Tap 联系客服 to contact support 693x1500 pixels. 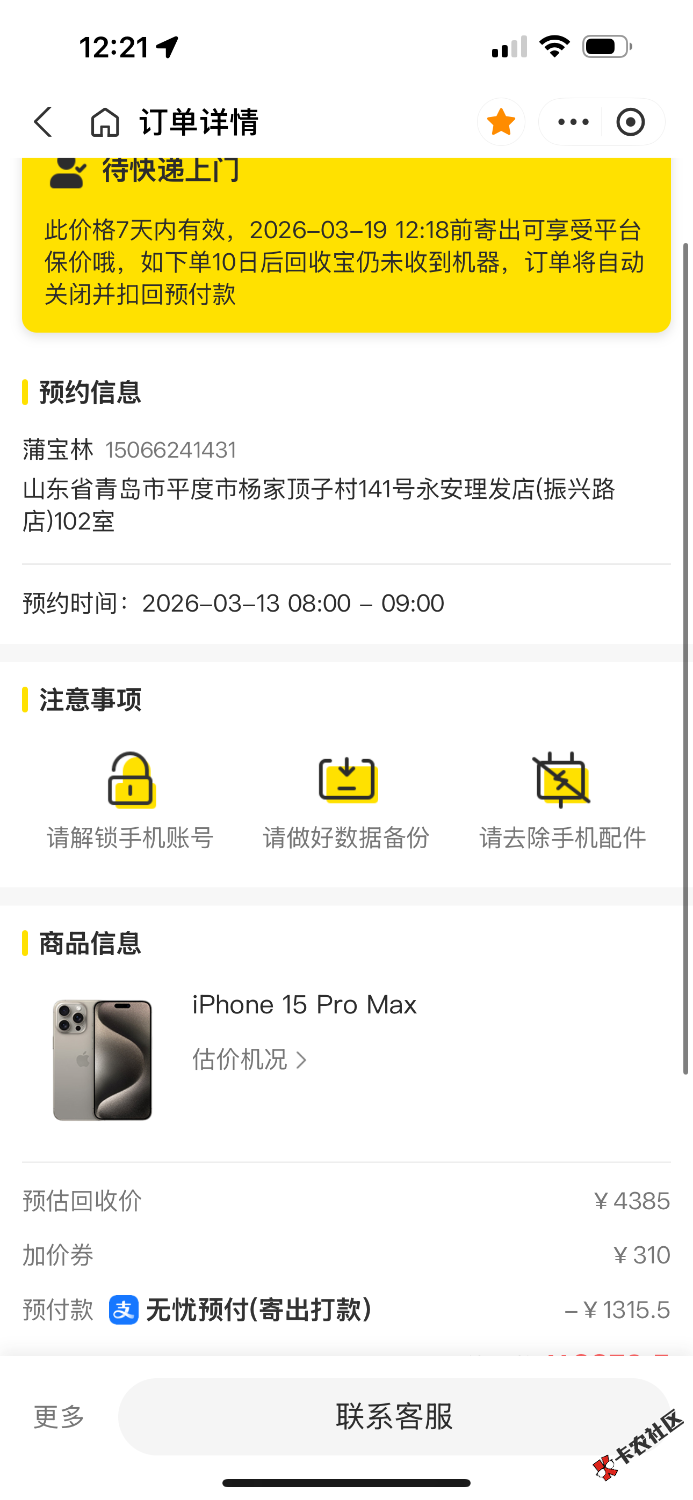pyautogui.click(x=394, y=1416)
